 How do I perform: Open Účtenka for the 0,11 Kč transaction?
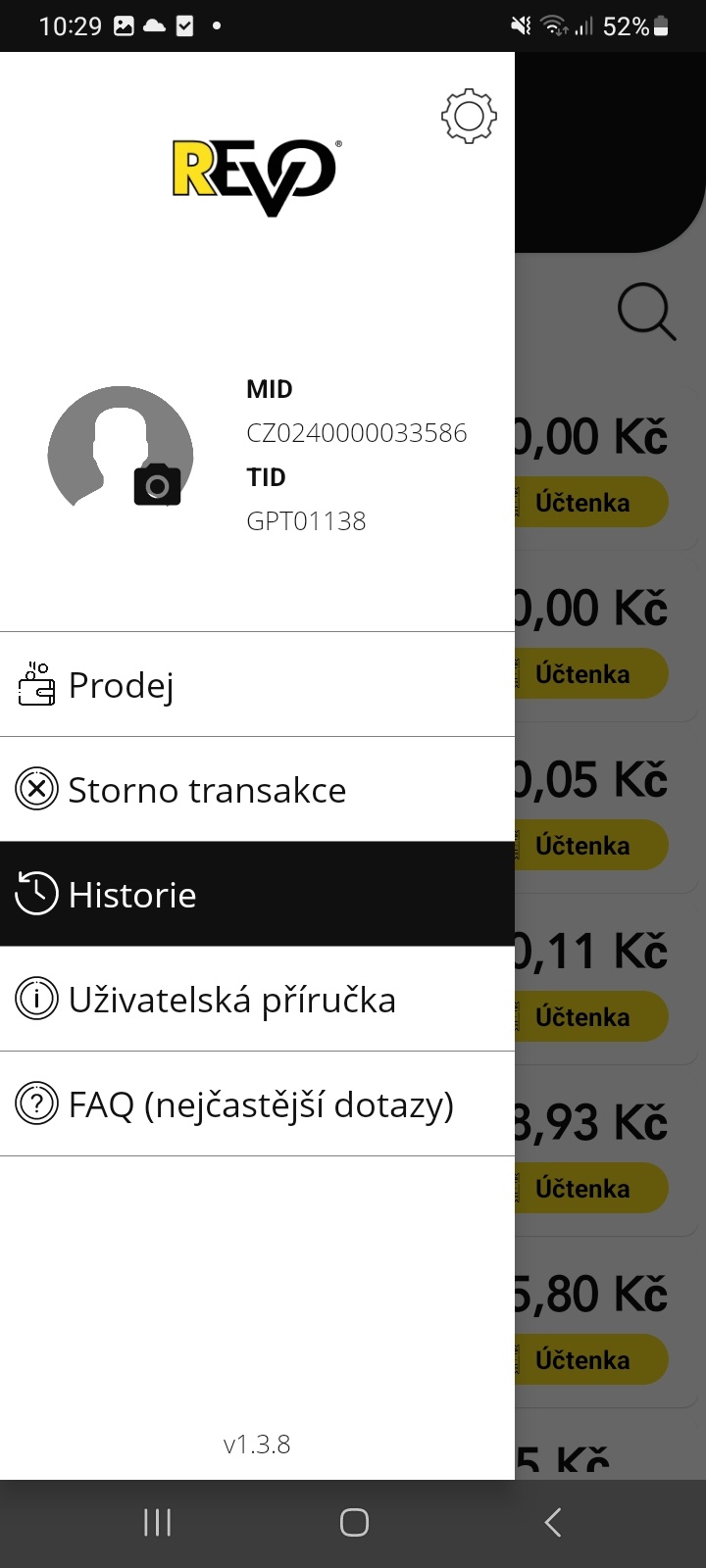[x=590, y=1017]
